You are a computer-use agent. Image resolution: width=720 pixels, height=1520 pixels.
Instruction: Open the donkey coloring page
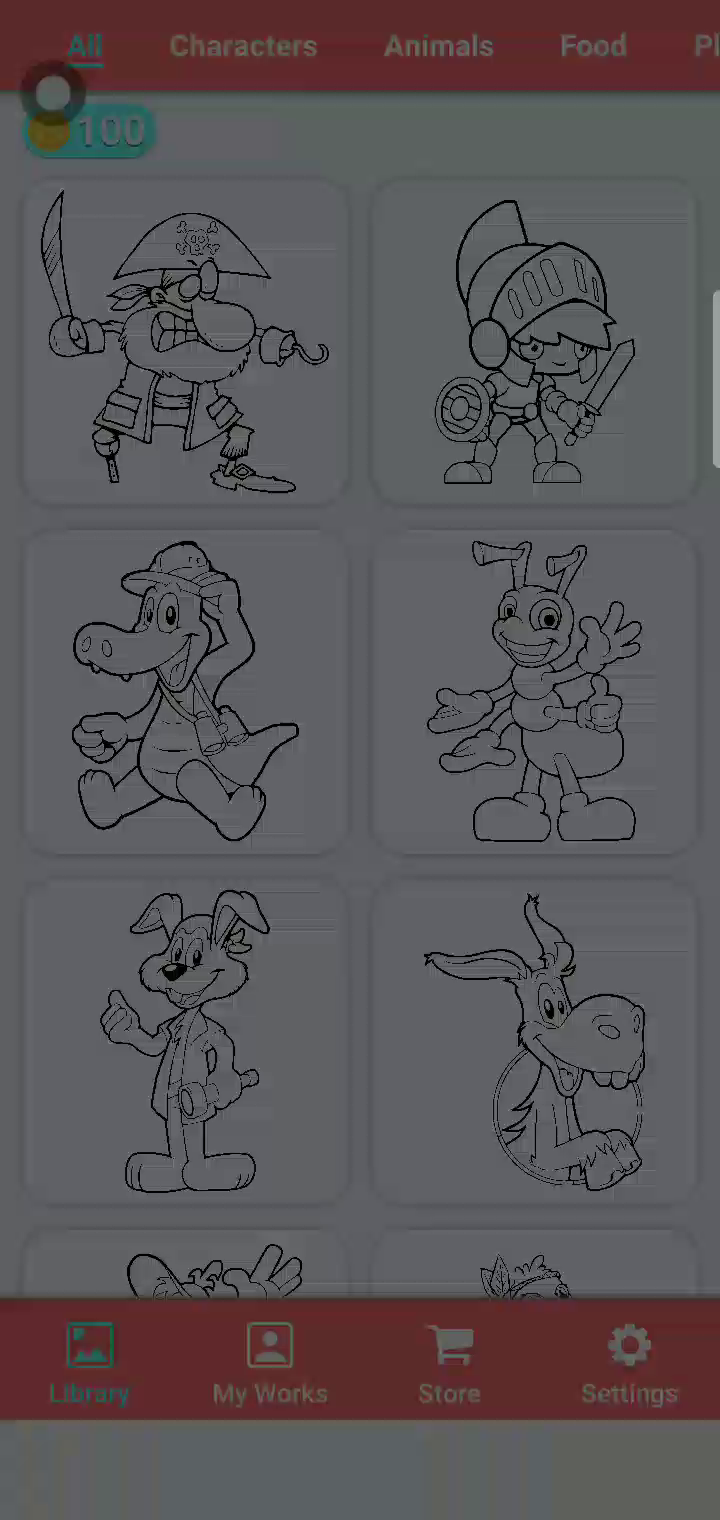point(534,1041)
